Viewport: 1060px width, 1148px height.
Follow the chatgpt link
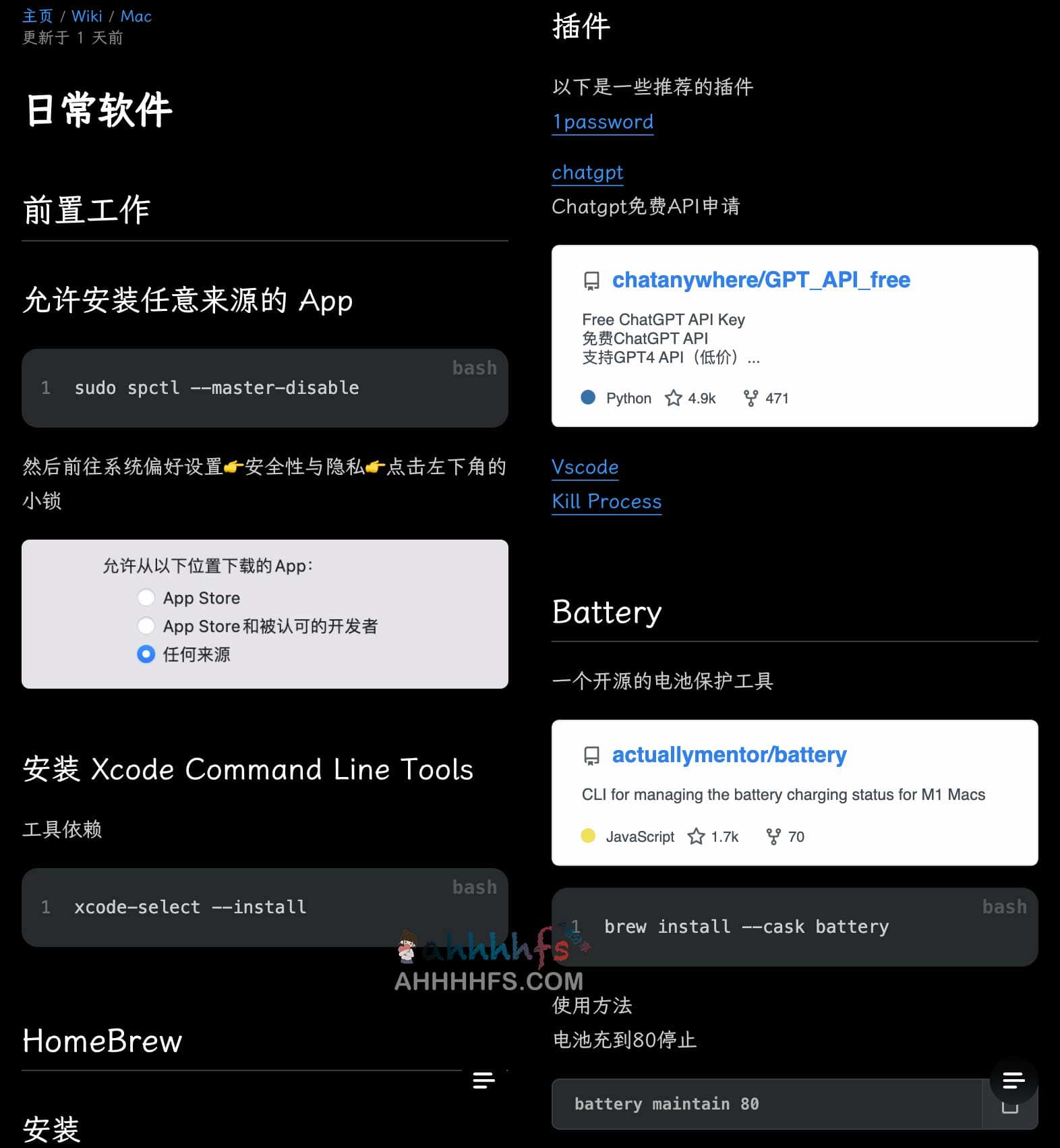point(587,173)
